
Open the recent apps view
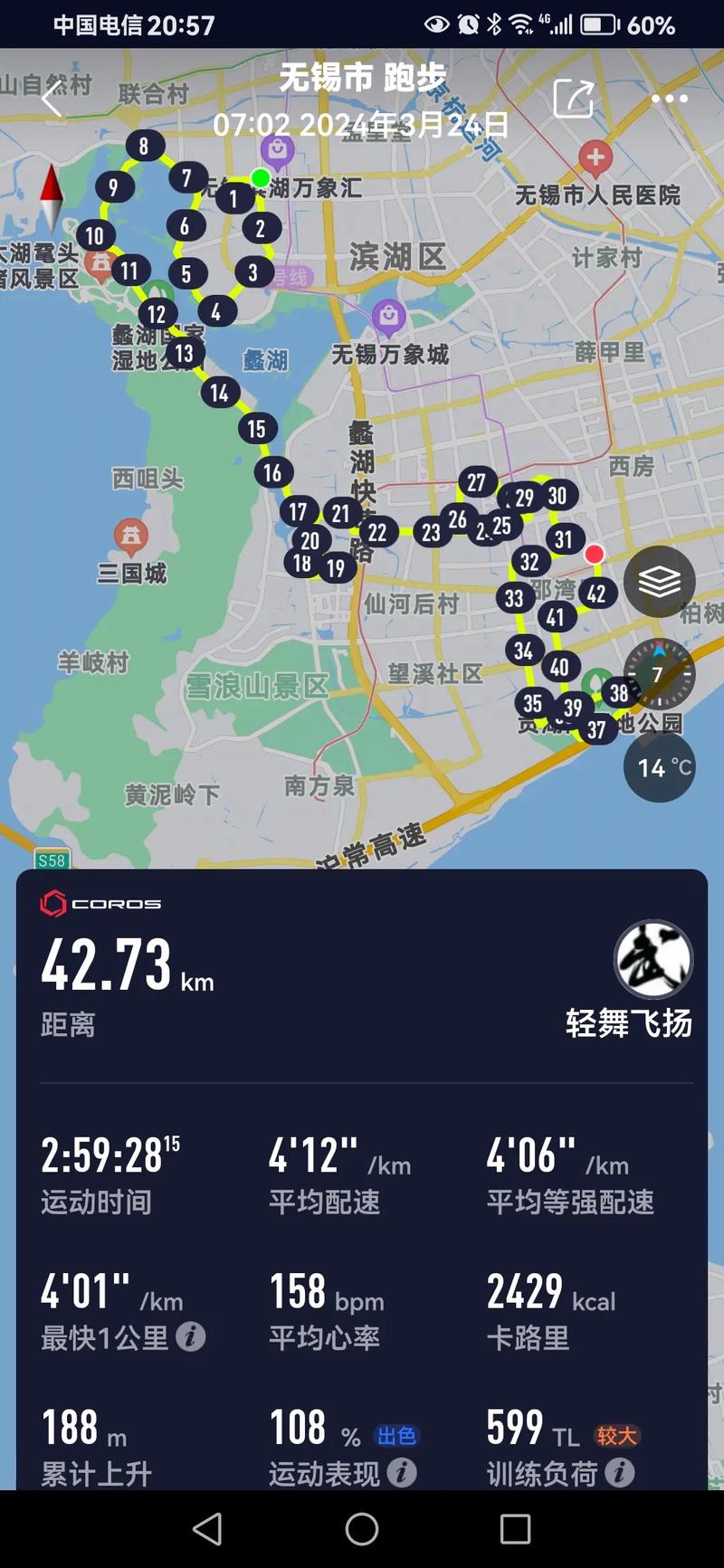pyautogui.click(x=515, y=1528)
